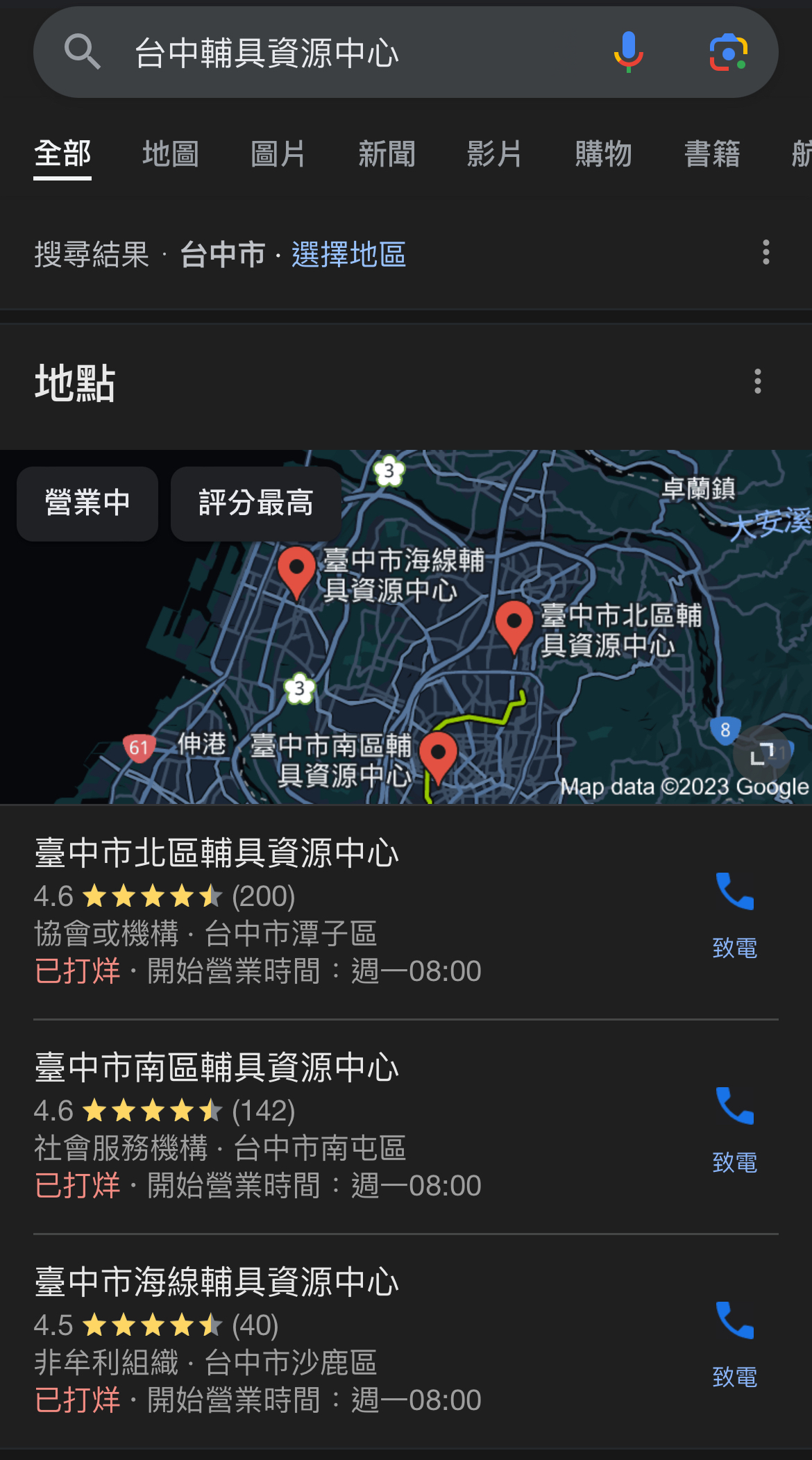Open the overflow menu beside 地點

pos(757,382)
